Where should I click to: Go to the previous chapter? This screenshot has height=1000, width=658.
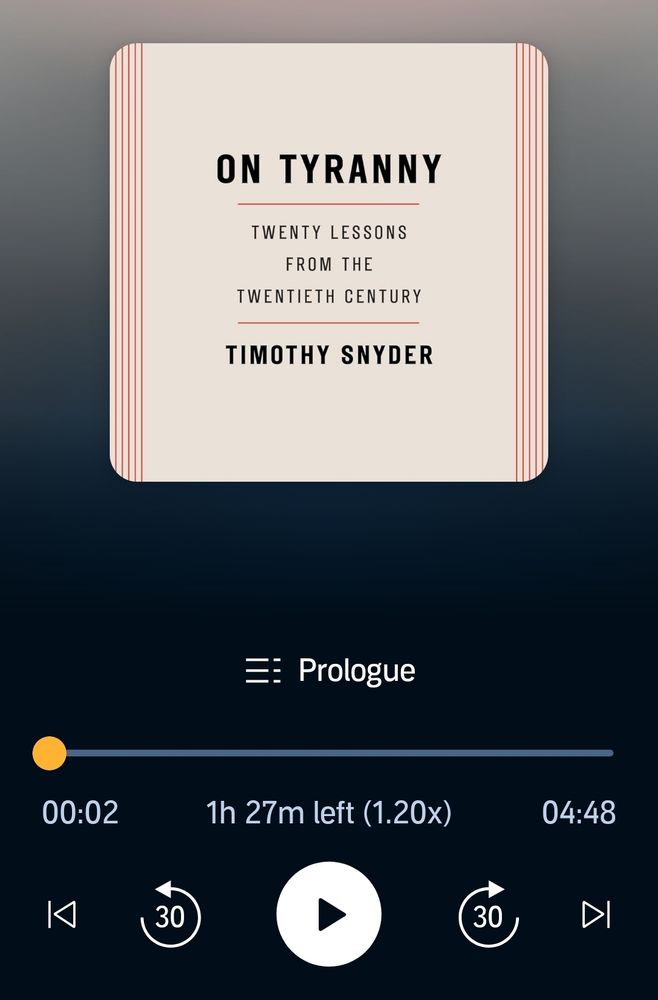click(x=62, y=914)
